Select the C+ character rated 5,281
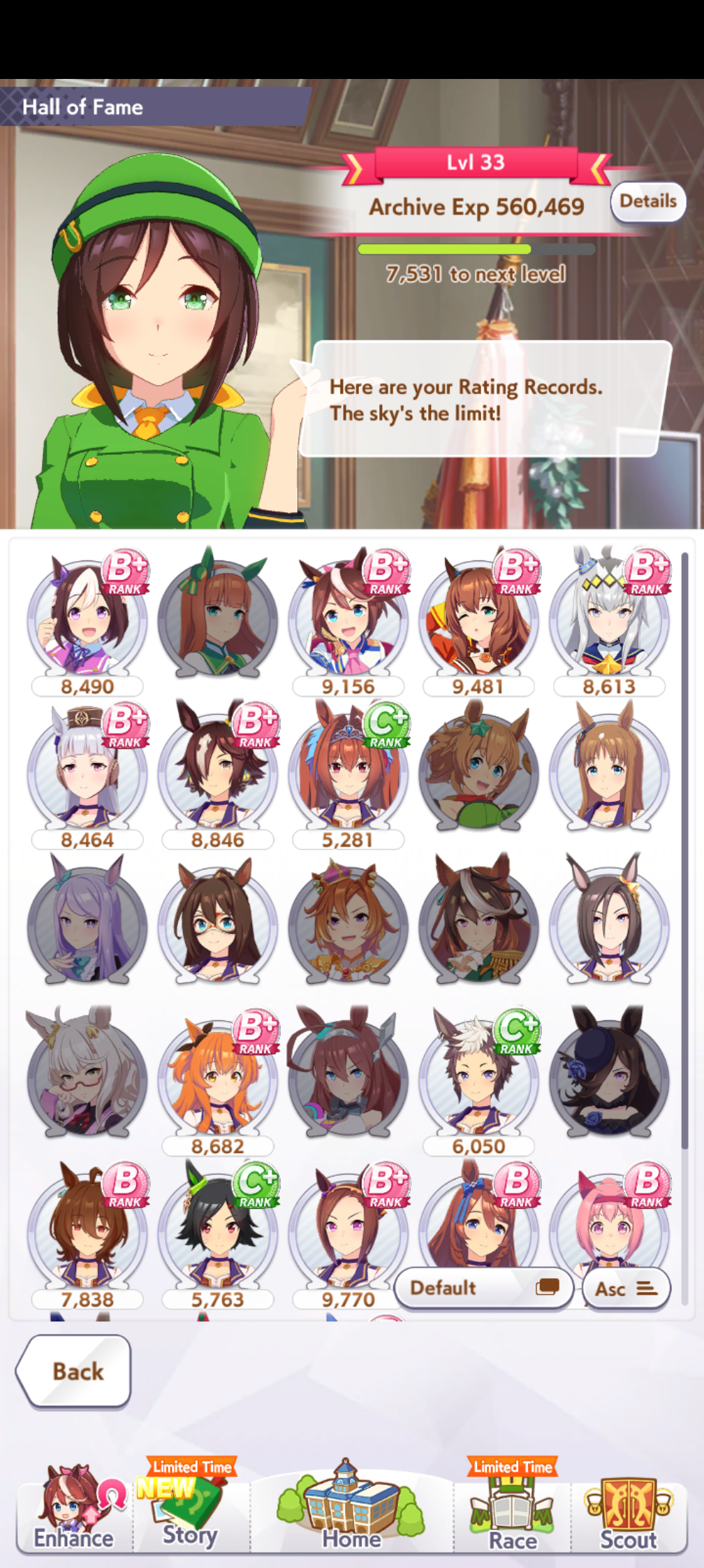Image resolution: width=704 pixels, height=1568 pixels. [x=348, y=776]
